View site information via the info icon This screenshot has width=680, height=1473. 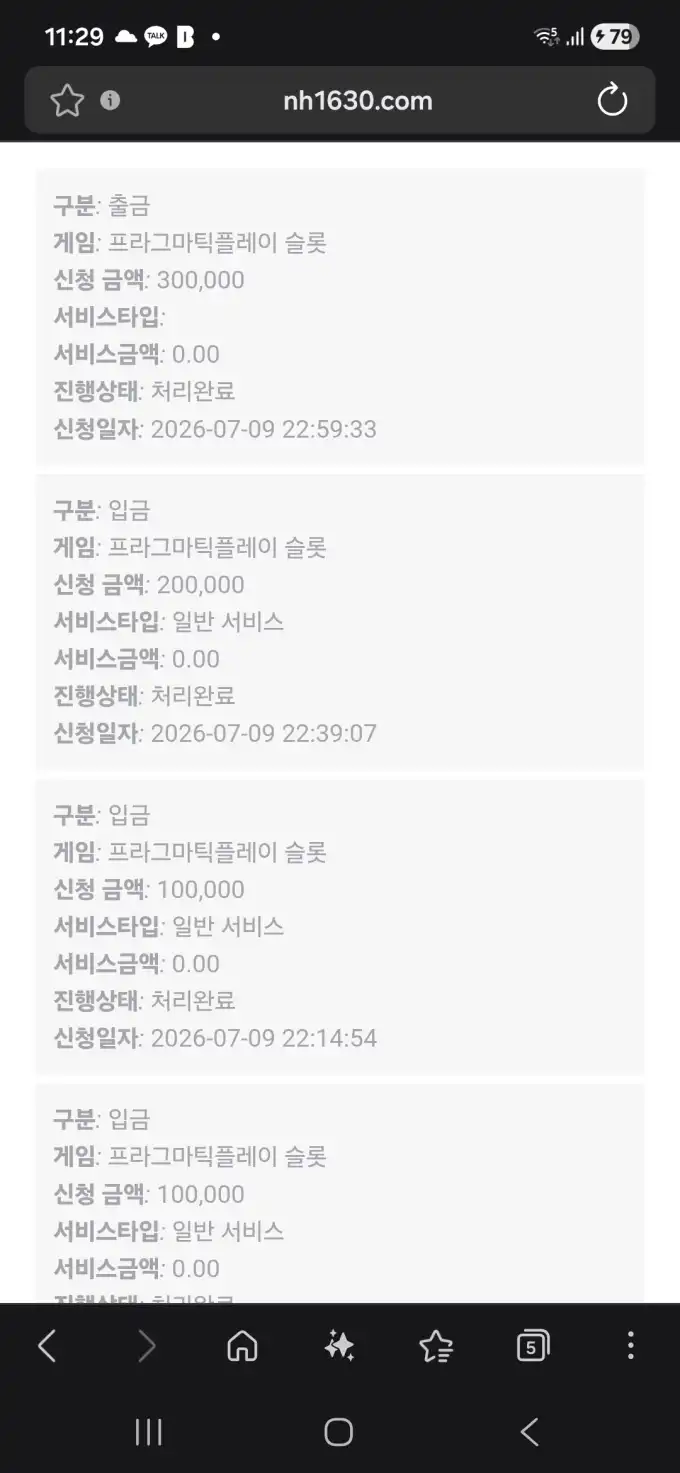110,100
